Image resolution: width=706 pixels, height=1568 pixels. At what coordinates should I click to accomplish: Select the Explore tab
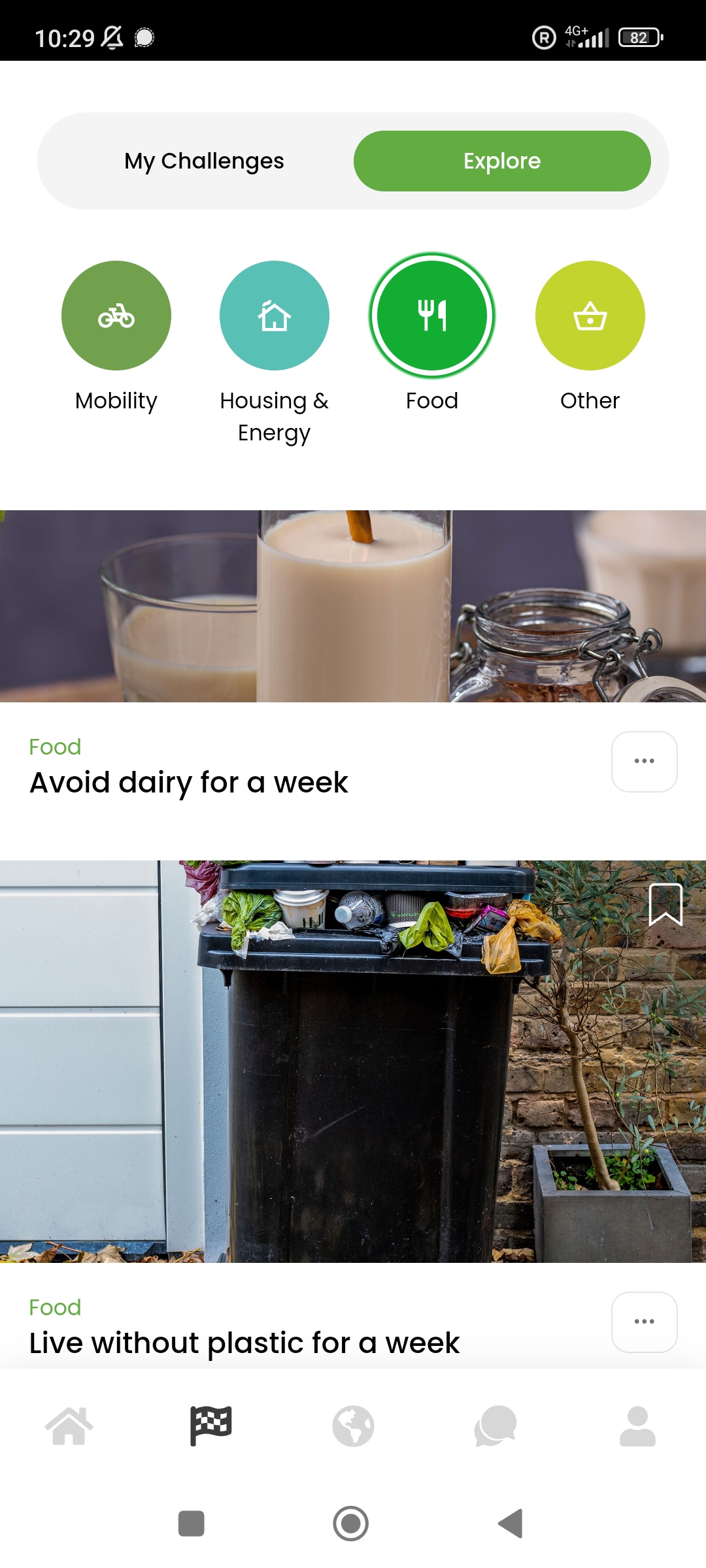click(x=501, y=161)
